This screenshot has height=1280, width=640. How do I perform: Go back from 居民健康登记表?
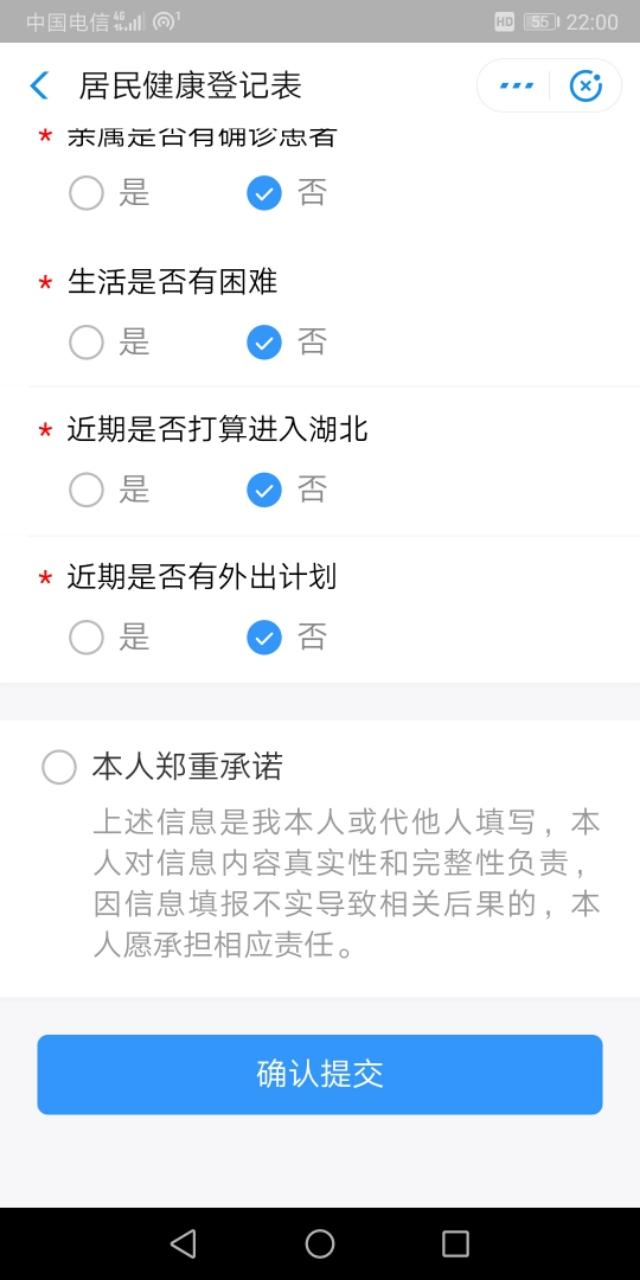pos(39,86)
